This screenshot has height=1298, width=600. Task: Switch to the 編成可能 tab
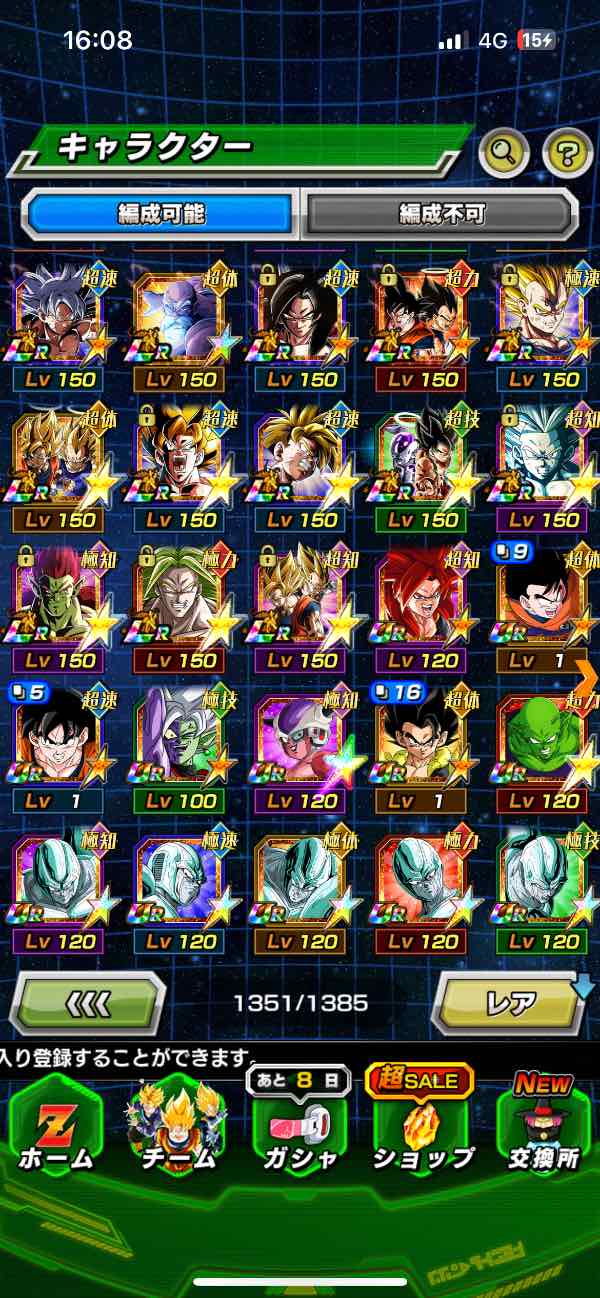coord(161,213)
